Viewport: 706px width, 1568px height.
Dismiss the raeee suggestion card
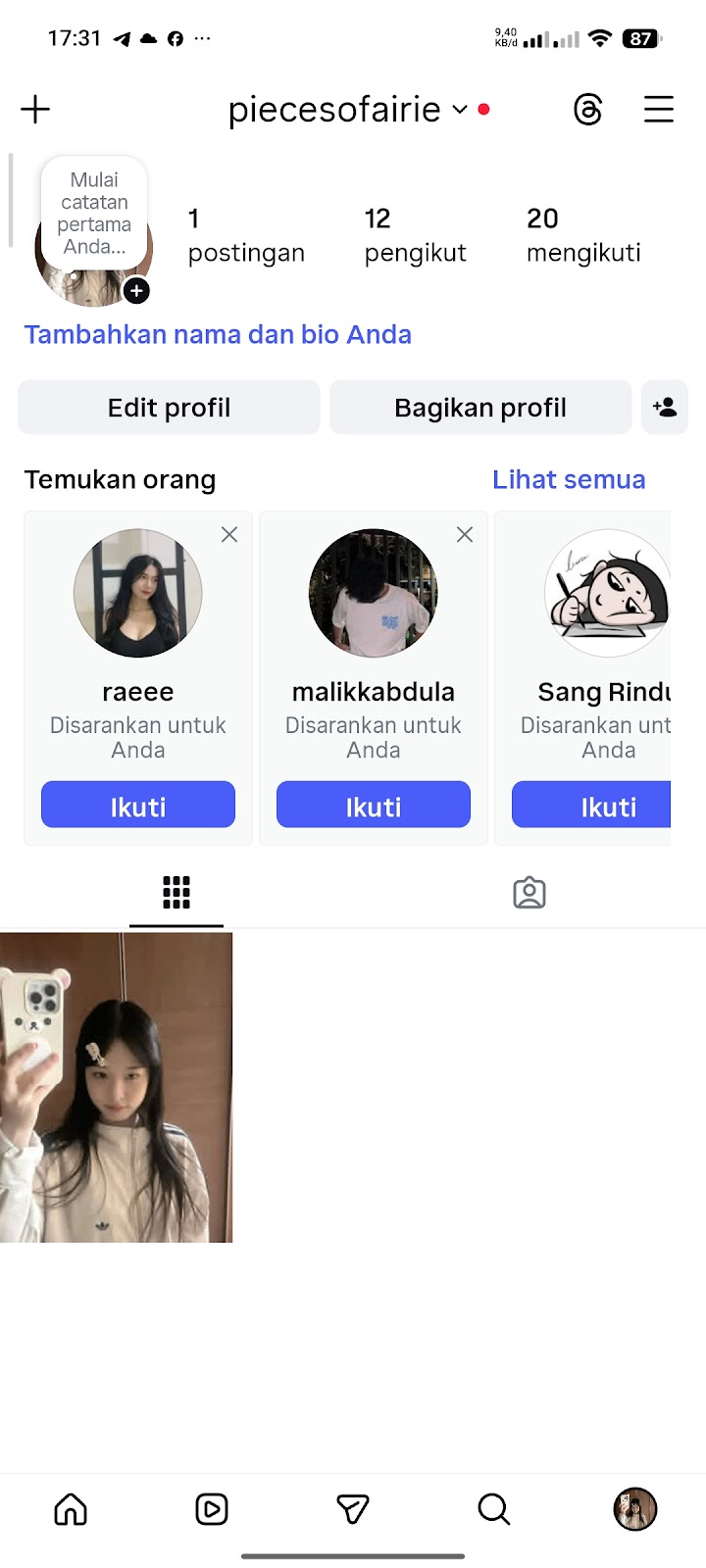pyautogui.click(x=229, y=534)
